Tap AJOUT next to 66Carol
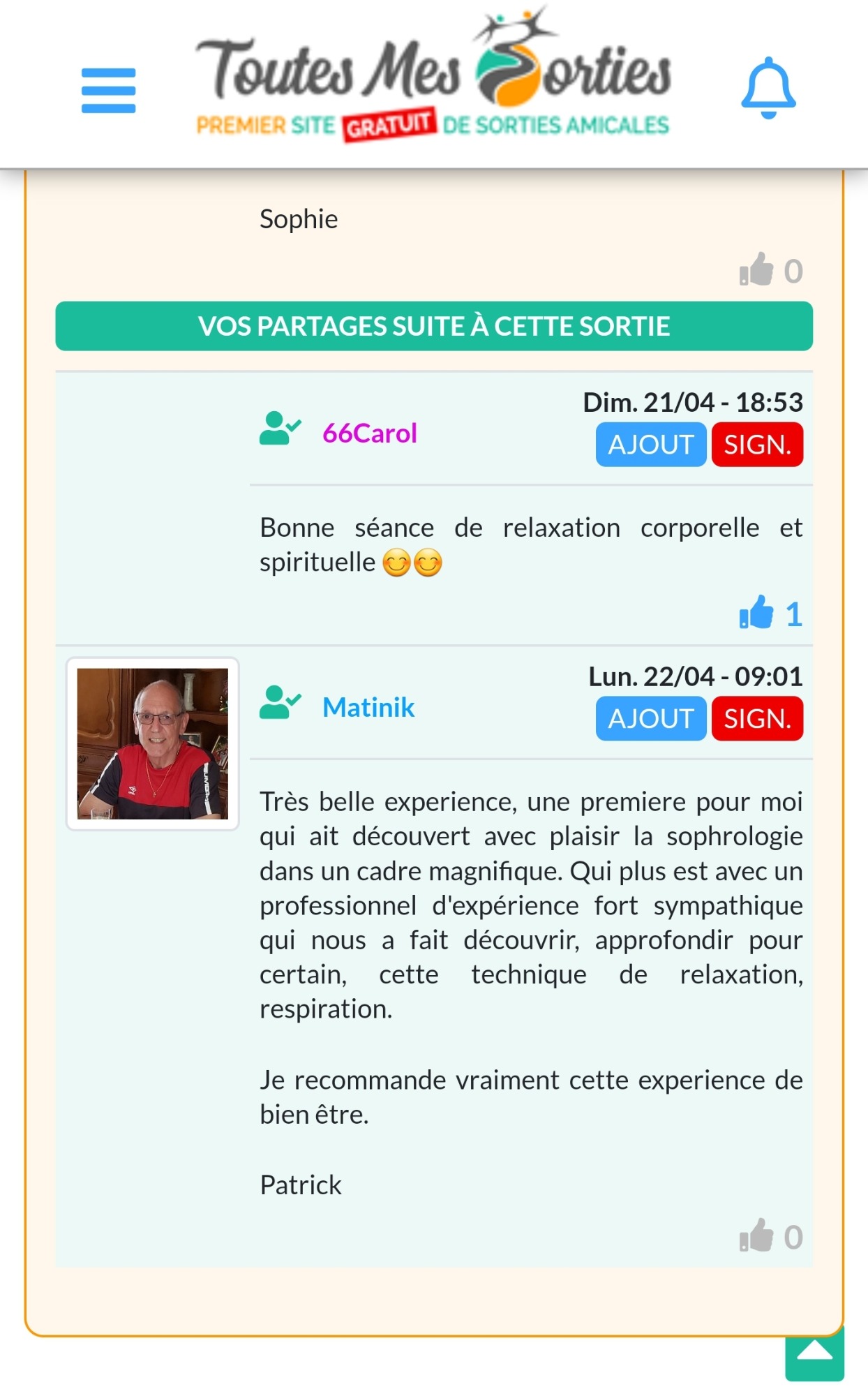Screen dimensions: 868x1396 pos(651,445)
